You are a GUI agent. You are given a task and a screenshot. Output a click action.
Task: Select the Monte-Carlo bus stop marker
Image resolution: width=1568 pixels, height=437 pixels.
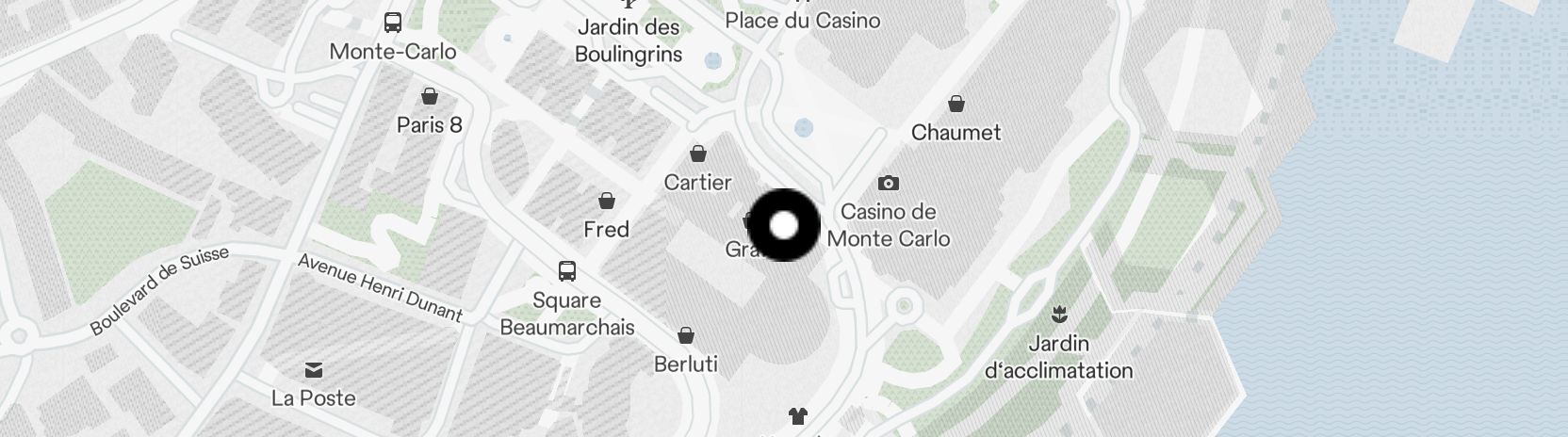coord(393,24)
